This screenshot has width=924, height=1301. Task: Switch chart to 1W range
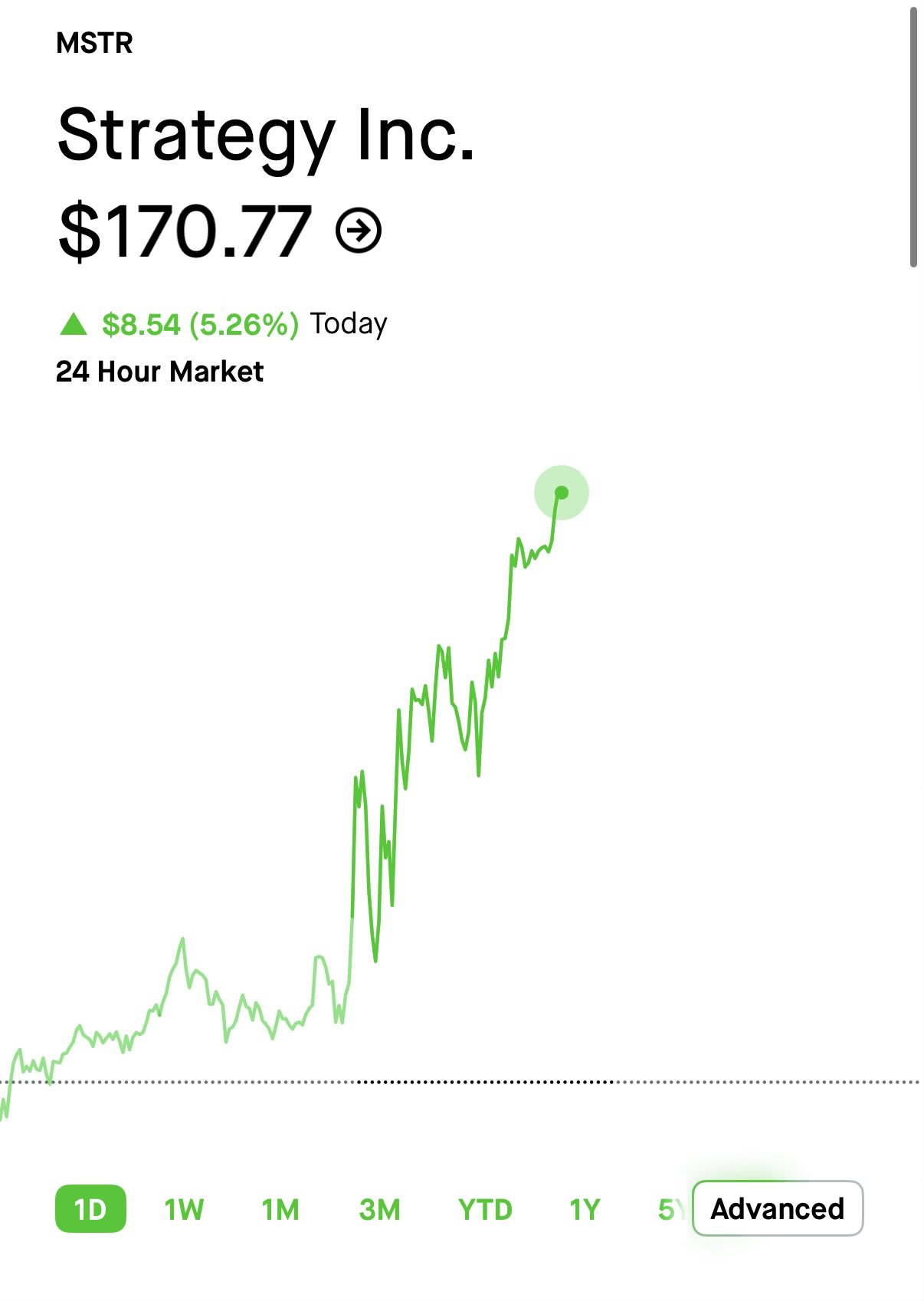click(x=184, y=1209)
